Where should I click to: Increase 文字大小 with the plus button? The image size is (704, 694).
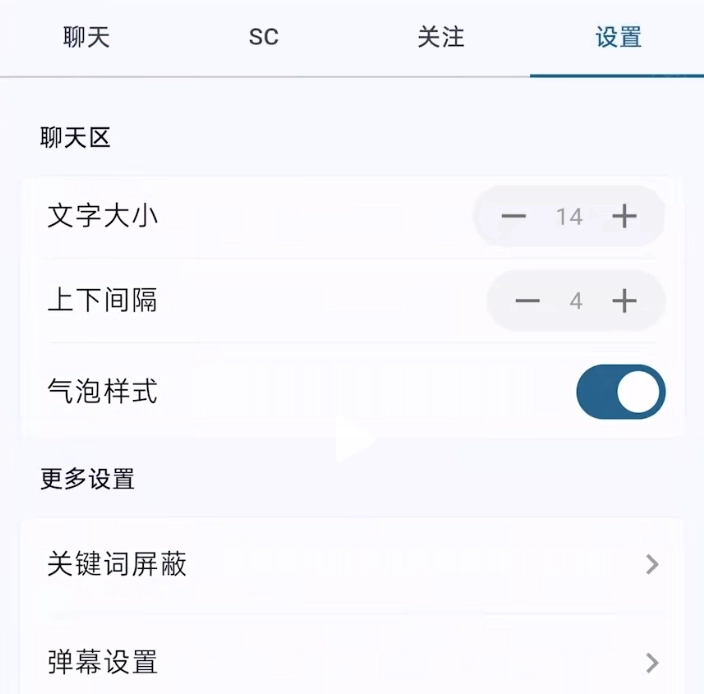(x=624, y=216)
